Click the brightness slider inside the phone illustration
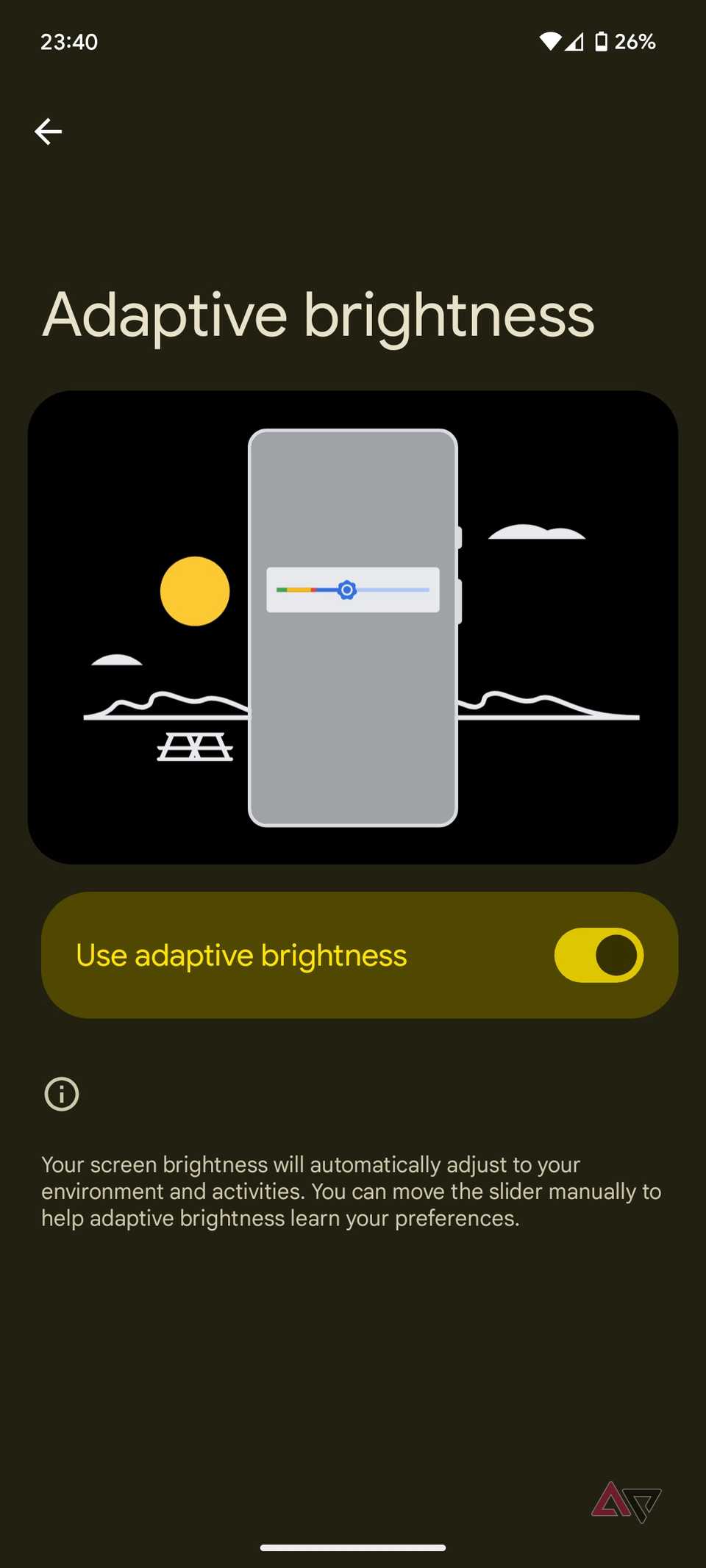The image size is (706, 1568). (x=352, y=590)
